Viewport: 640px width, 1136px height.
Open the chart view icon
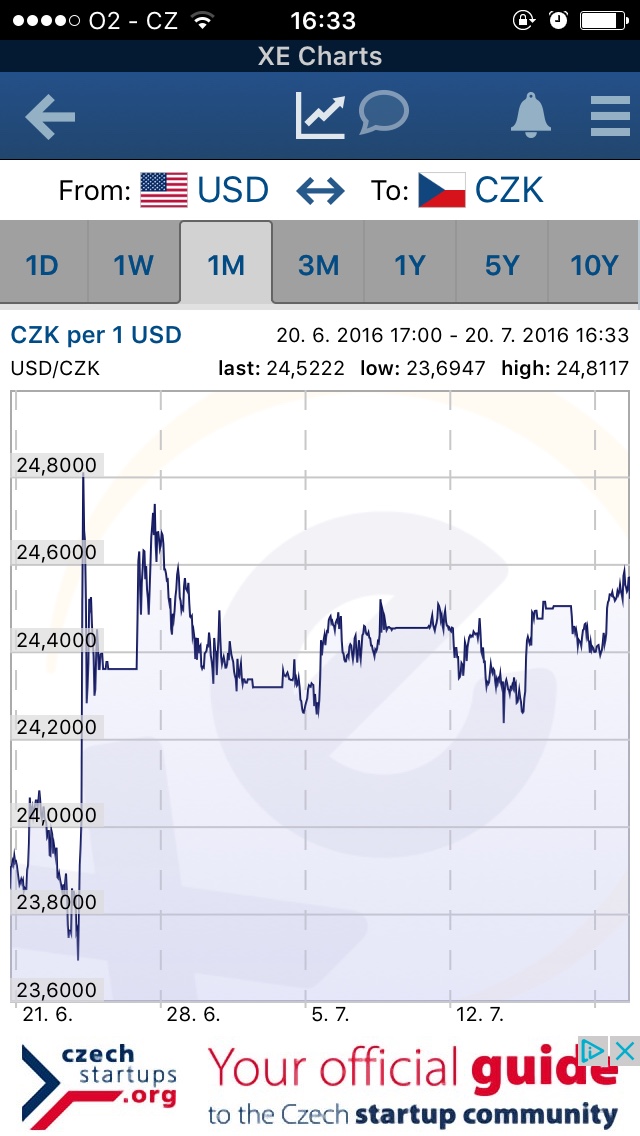point(320,115)
